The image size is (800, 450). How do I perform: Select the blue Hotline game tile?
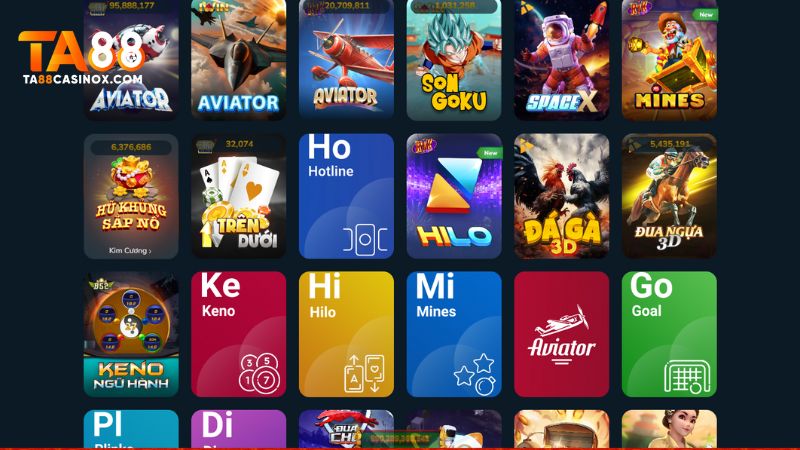click(x=346, y=196)
